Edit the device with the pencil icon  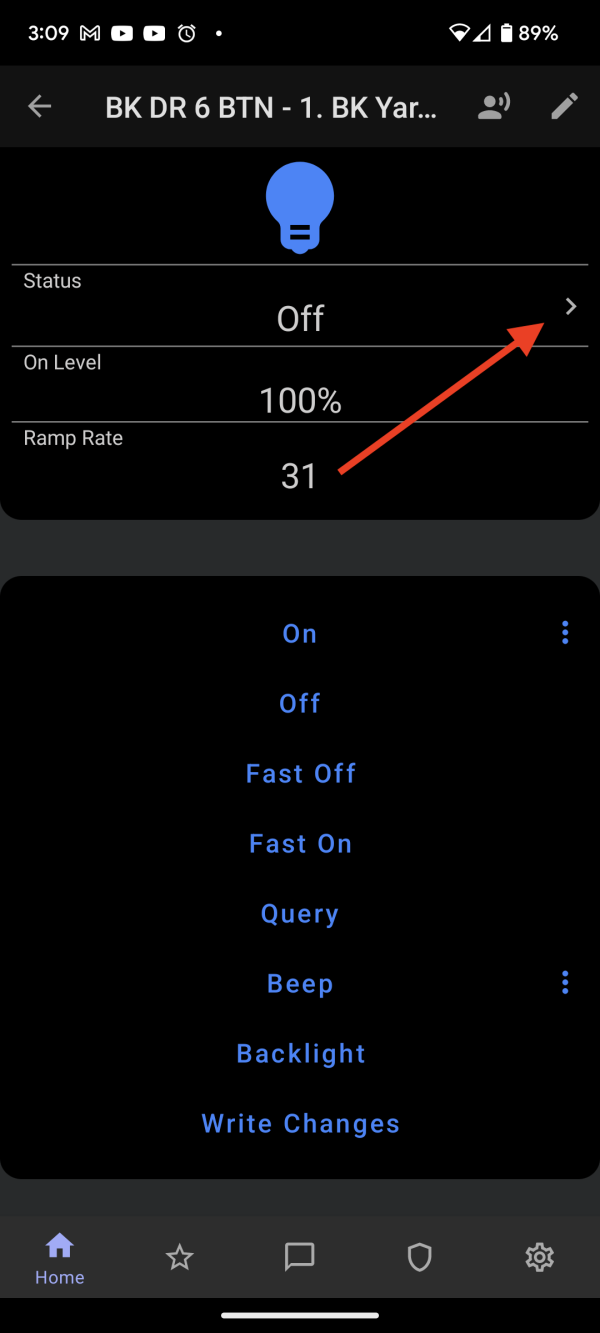564,107
